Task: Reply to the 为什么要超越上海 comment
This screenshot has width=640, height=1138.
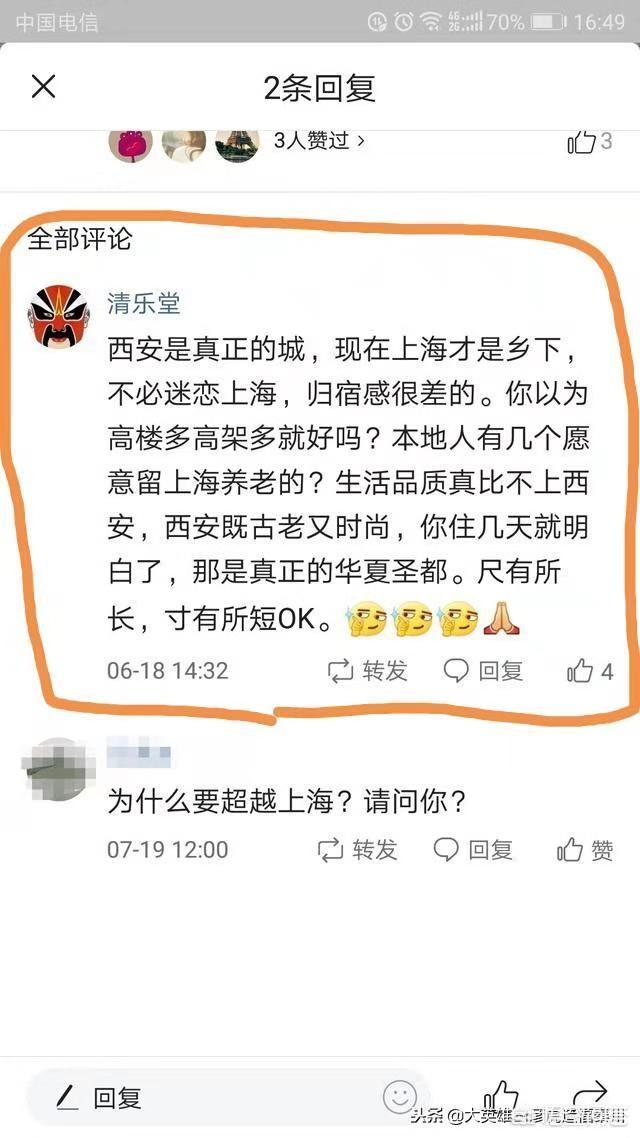Action: pyautogui.click(x=474, y=850)
